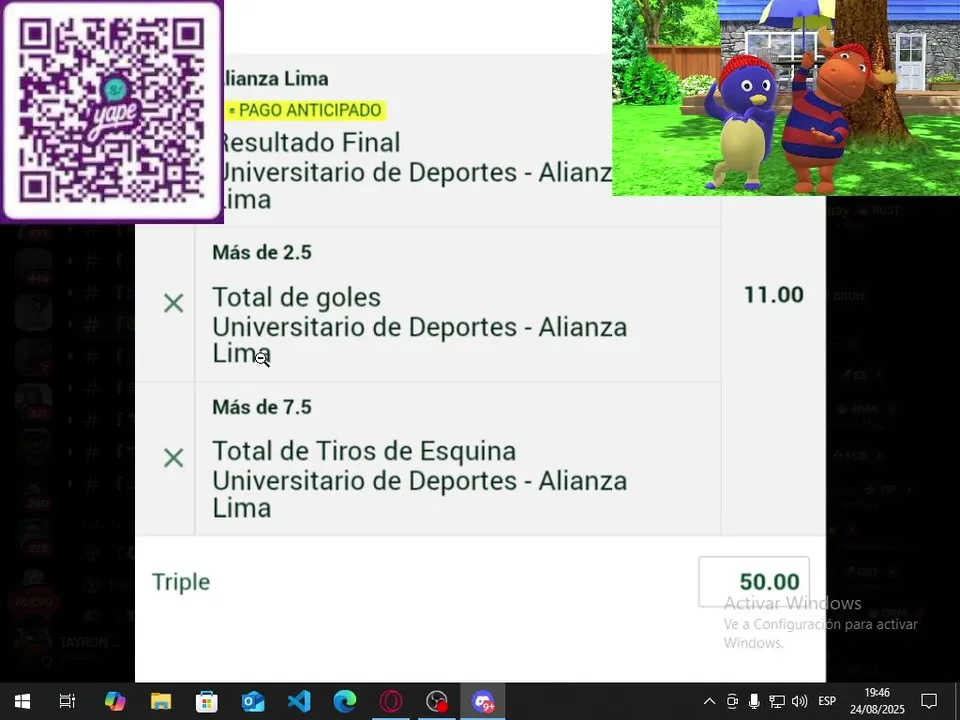
Task: Change the ESP input language
Action: point(827,701)
